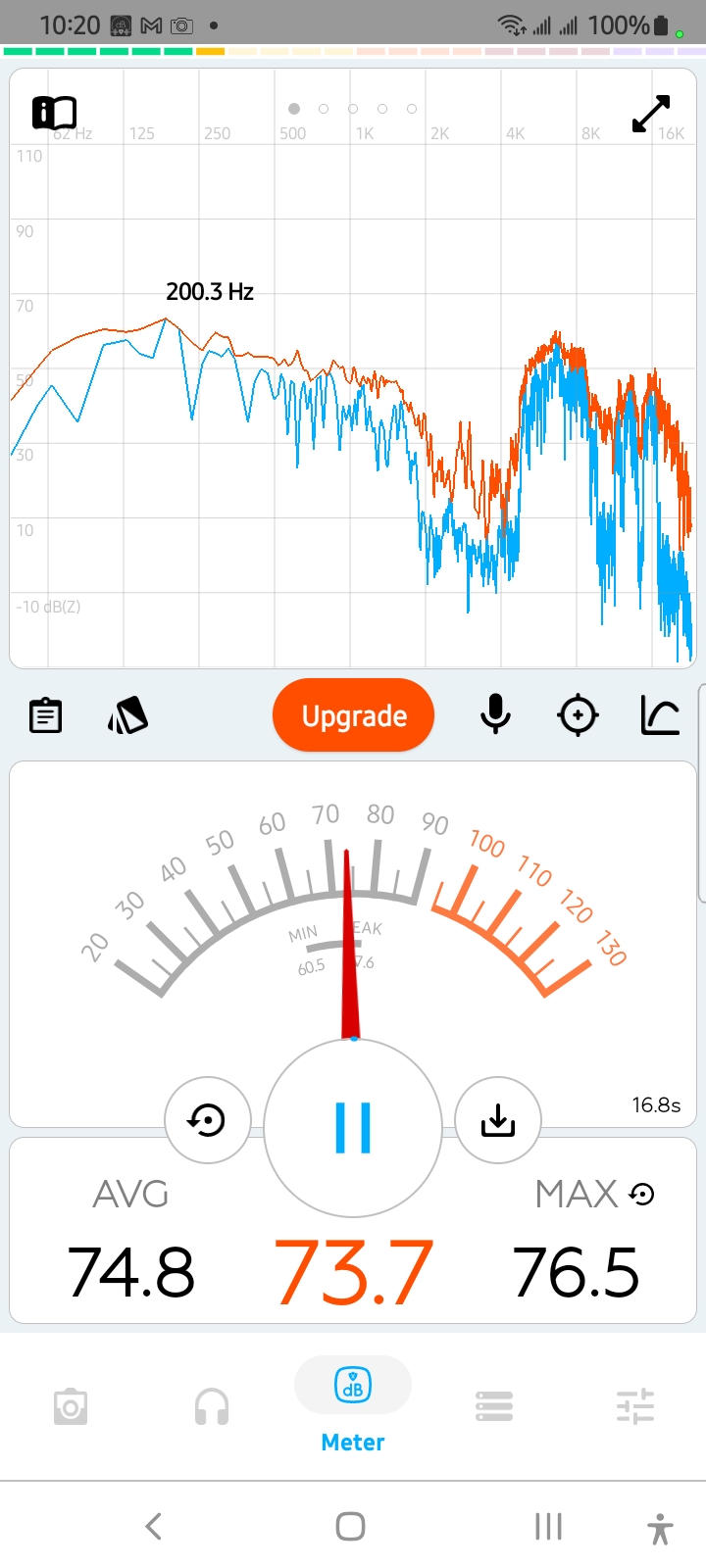The image size is (706, 1568).
Task: Expand the spectrum chart to fullscreen
Action: click(x=651, y=114)
